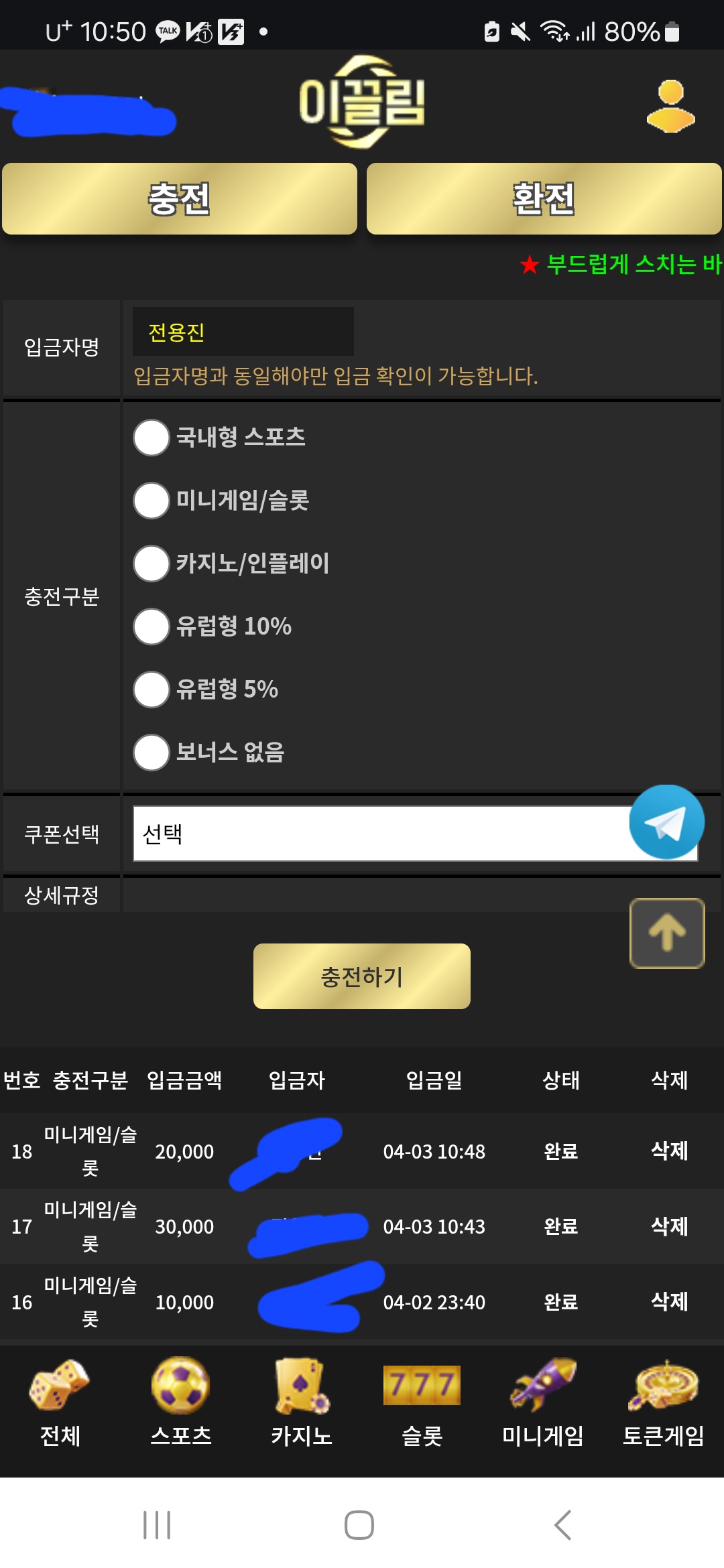Viewport: 724px width, 1568px height.
Task: Delete deposit record number 17
Action: coord(669,1226)
